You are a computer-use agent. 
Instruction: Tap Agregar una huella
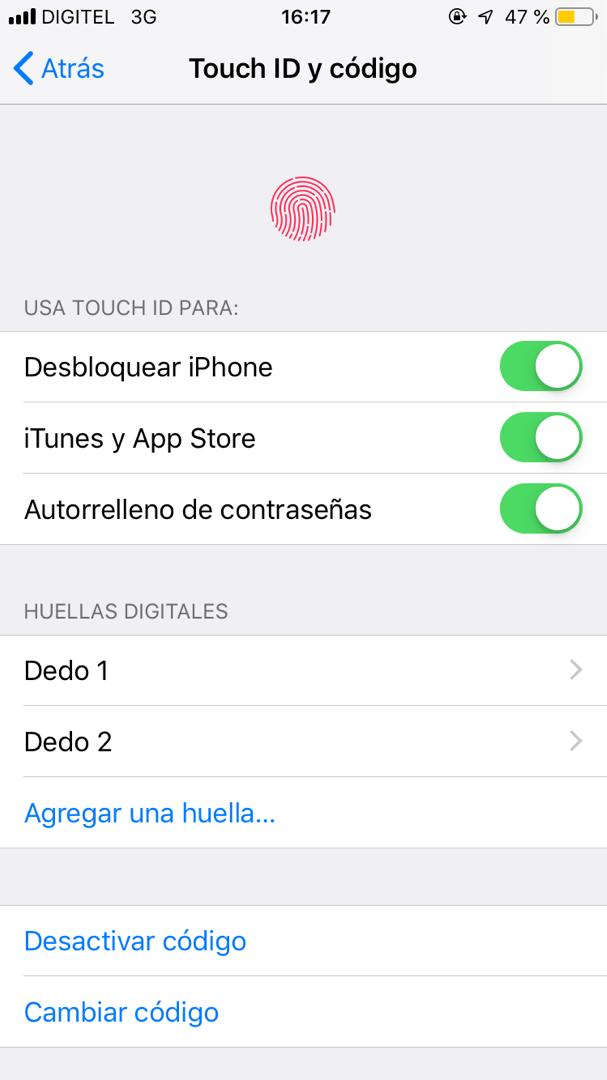pos(150,813)
